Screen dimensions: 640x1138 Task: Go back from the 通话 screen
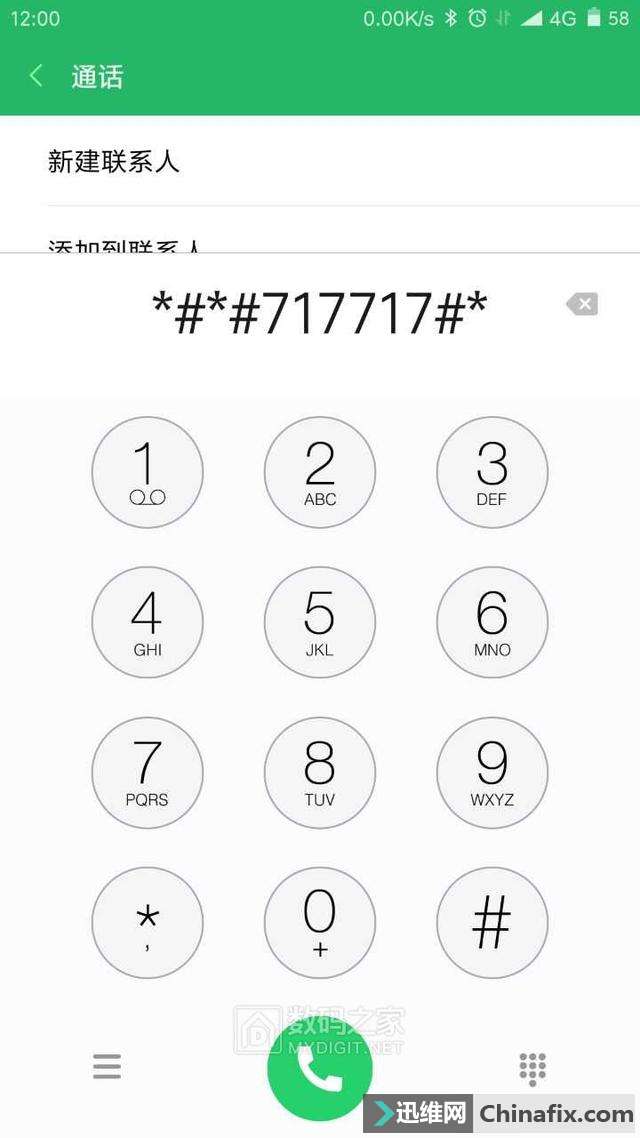click(36, 76)
